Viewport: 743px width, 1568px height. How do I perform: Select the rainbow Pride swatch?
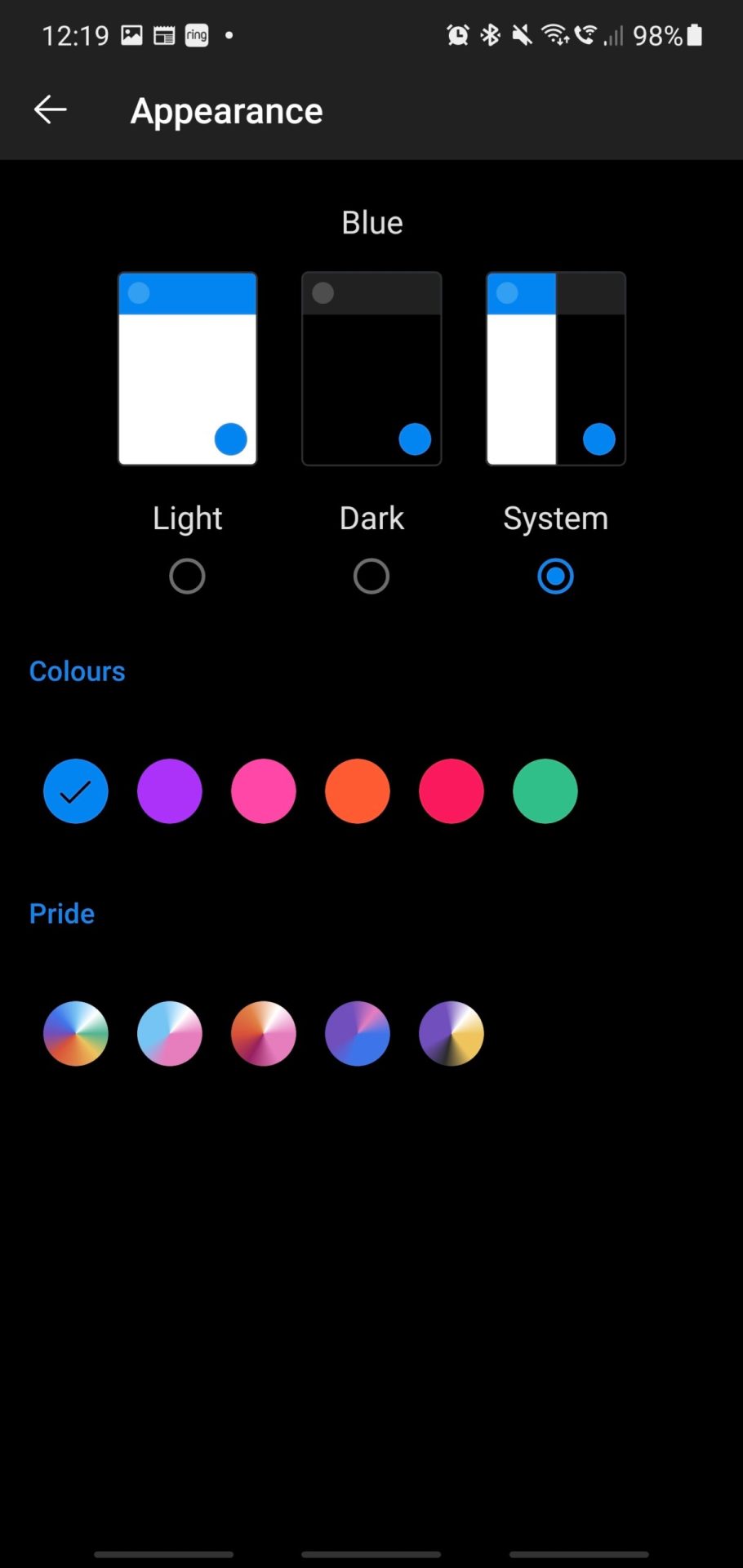click(76, 1034)
